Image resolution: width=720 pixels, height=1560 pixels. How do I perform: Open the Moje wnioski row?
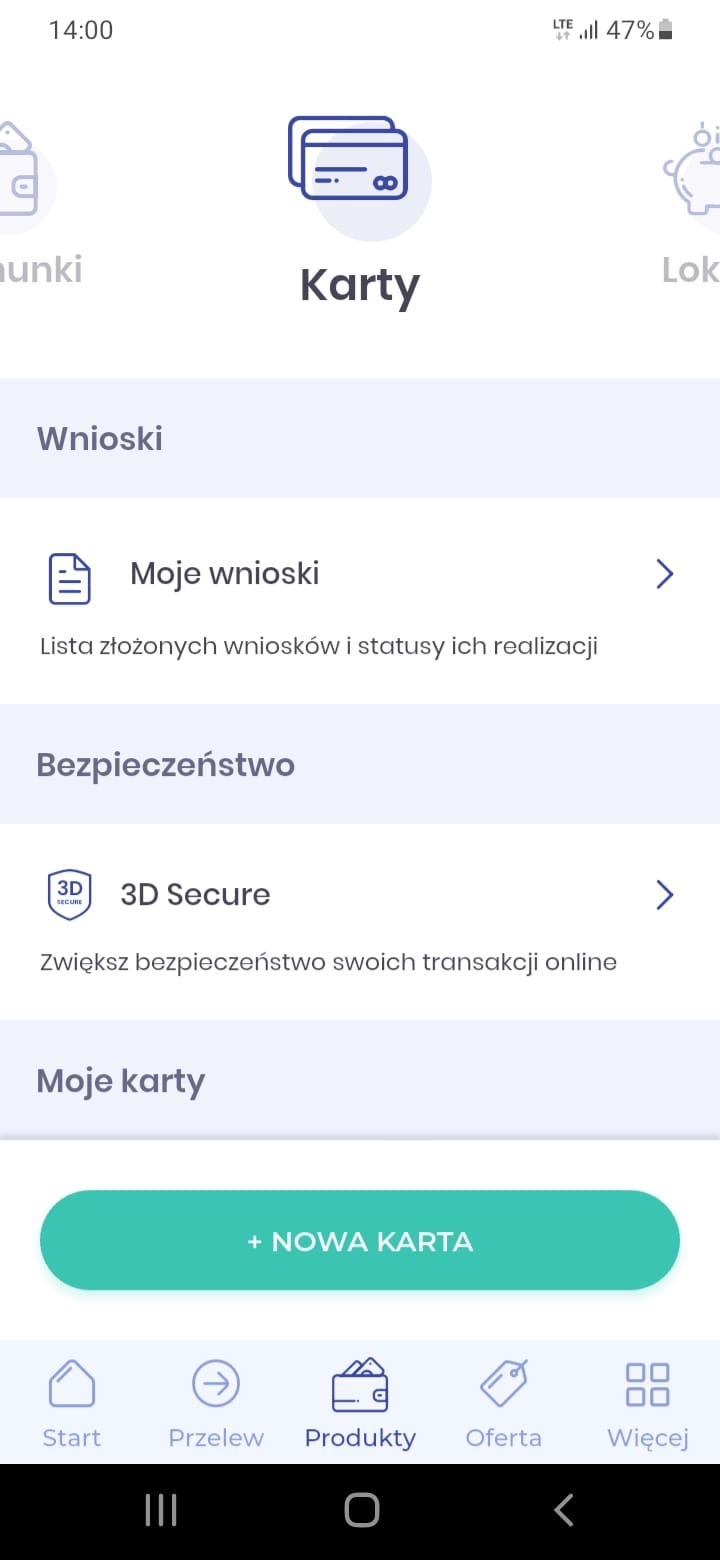[360, 600]
